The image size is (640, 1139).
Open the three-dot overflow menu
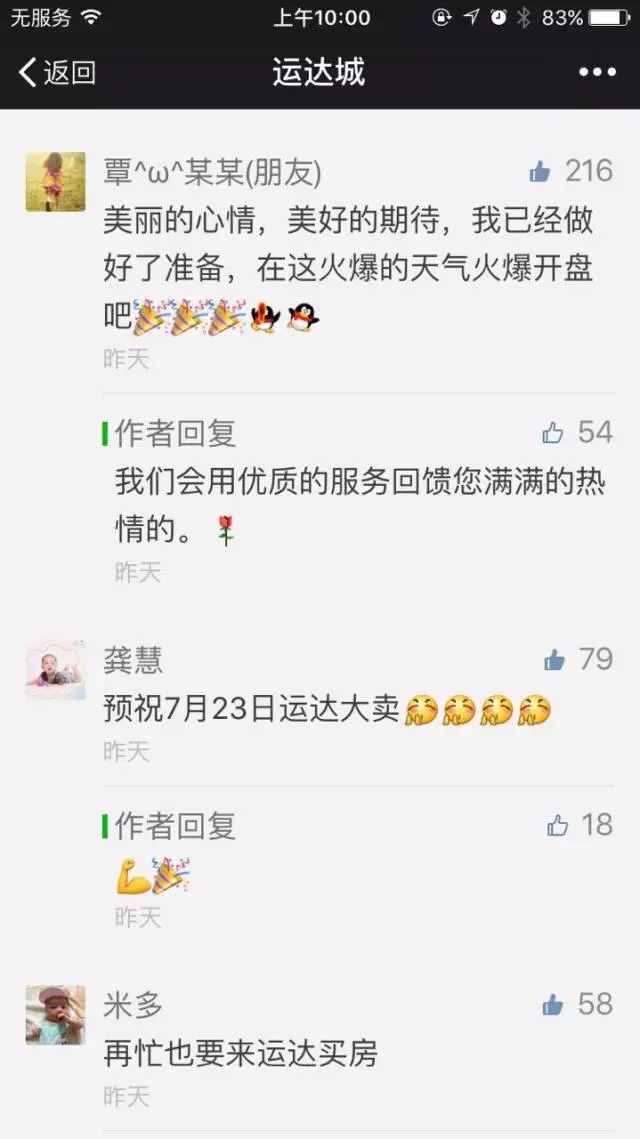pyautogui.click(x=597, y=72)
